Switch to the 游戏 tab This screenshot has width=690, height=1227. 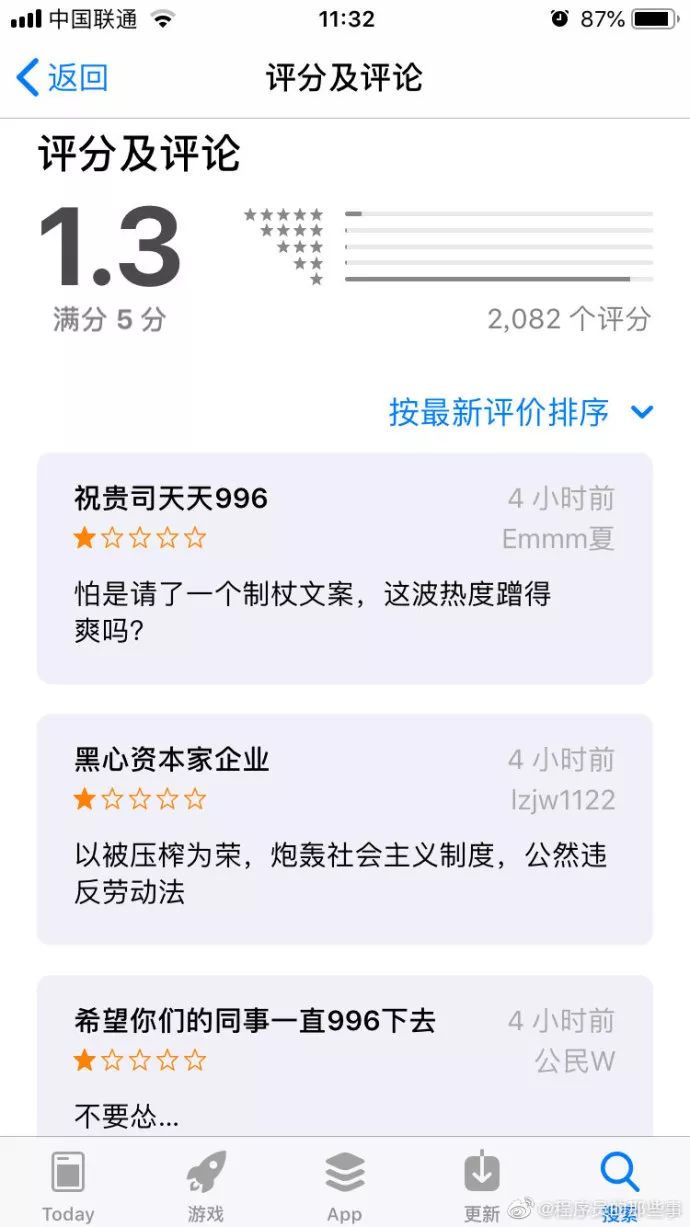pyautogui.click(x=206, y=1185)
